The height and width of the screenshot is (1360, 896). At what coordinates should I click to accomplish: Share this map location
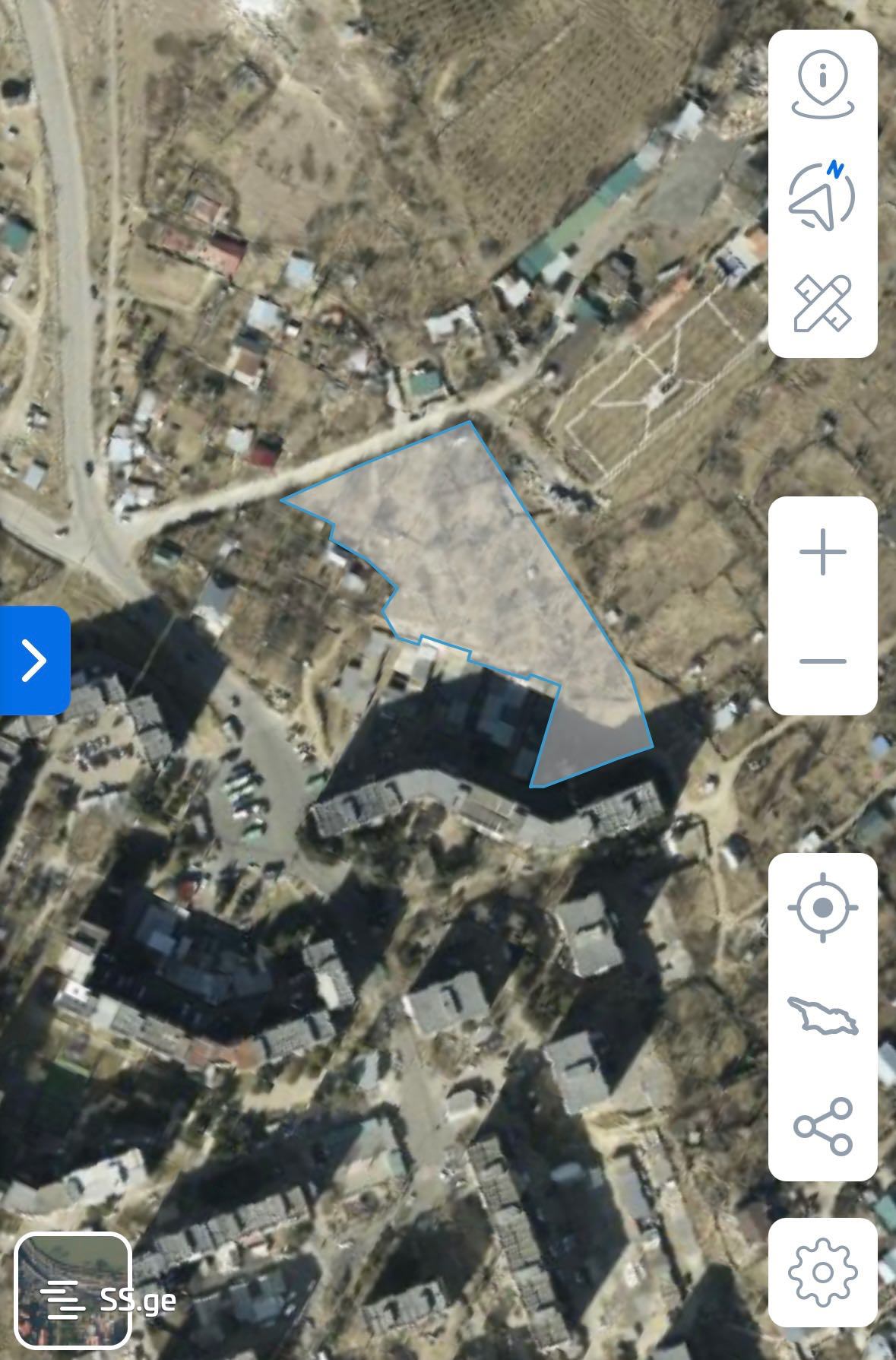click(x=823, y=1125)
